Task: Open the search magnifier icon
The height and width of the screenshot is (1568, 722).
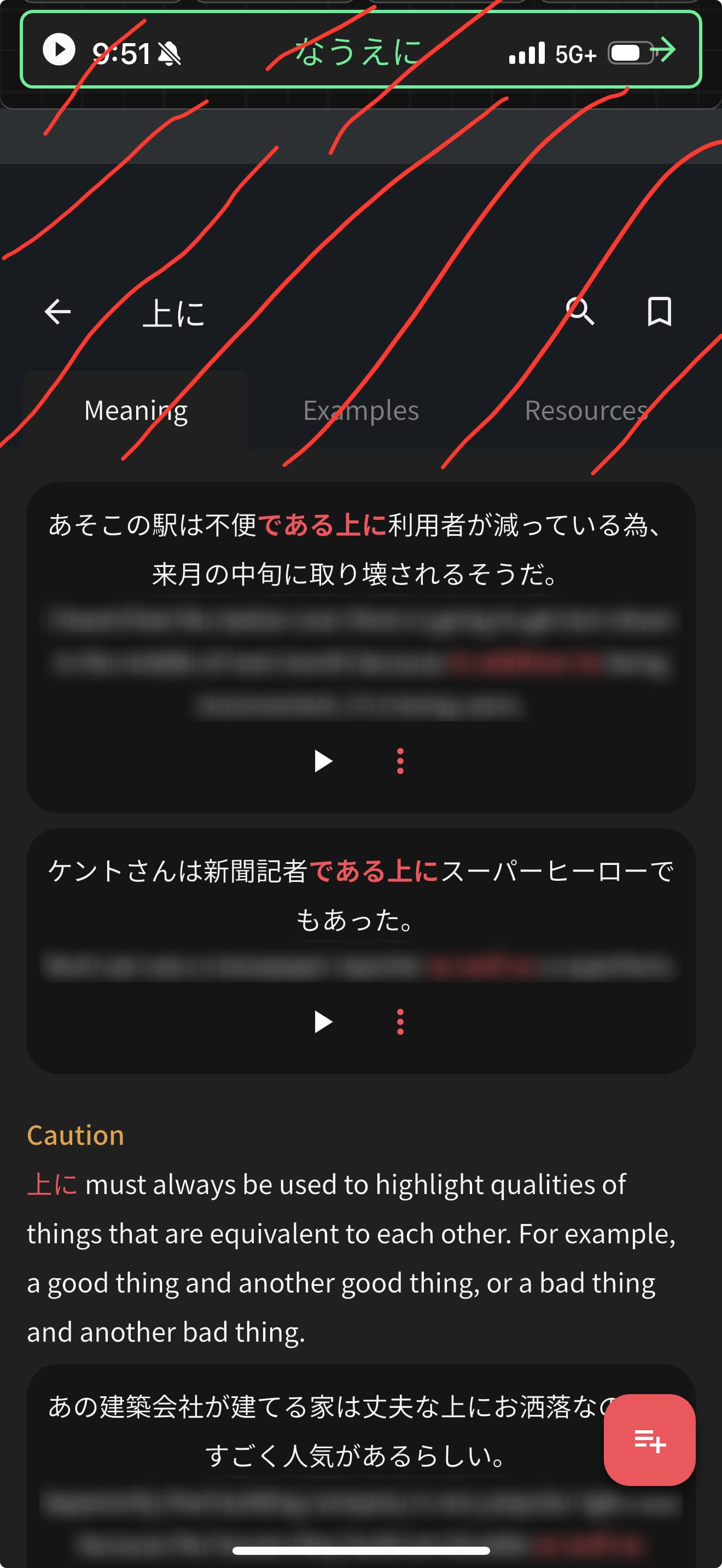Action: pyautogui.click(x=580, y=312)
